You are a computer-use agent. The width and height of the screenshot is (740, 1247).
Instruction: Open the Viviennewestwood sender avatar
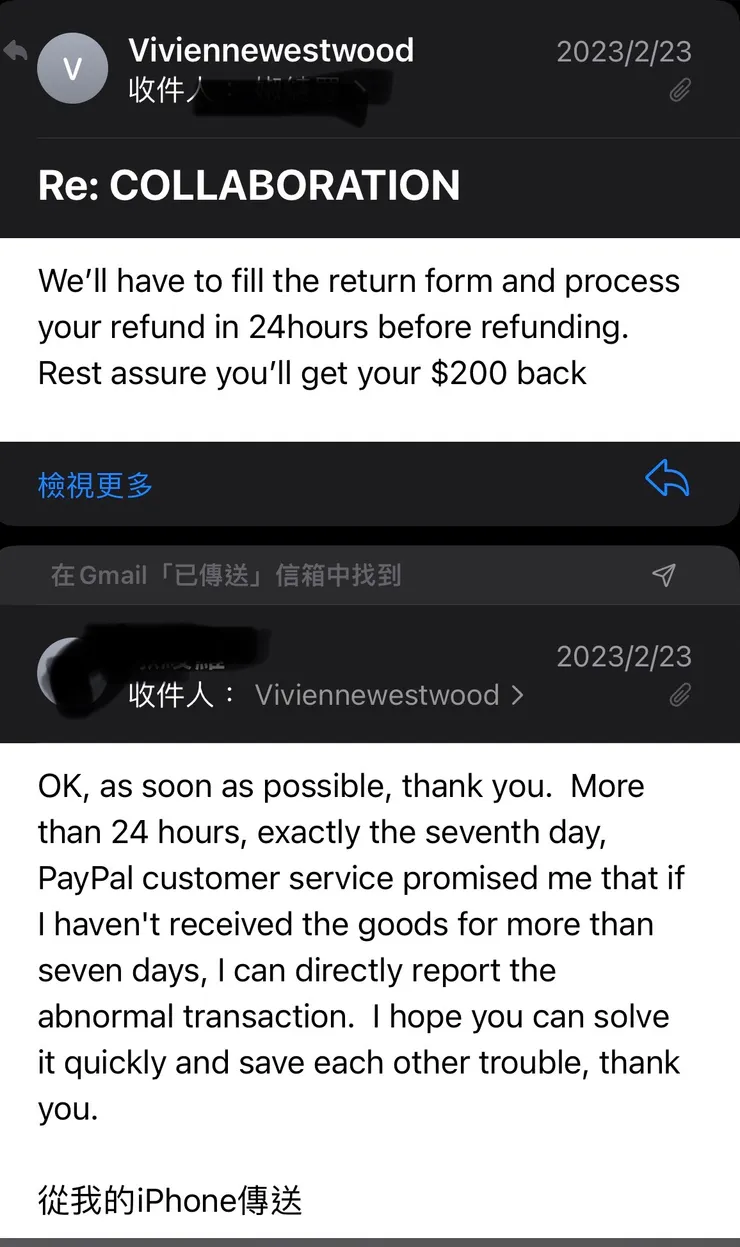click(x=73, y=68)
